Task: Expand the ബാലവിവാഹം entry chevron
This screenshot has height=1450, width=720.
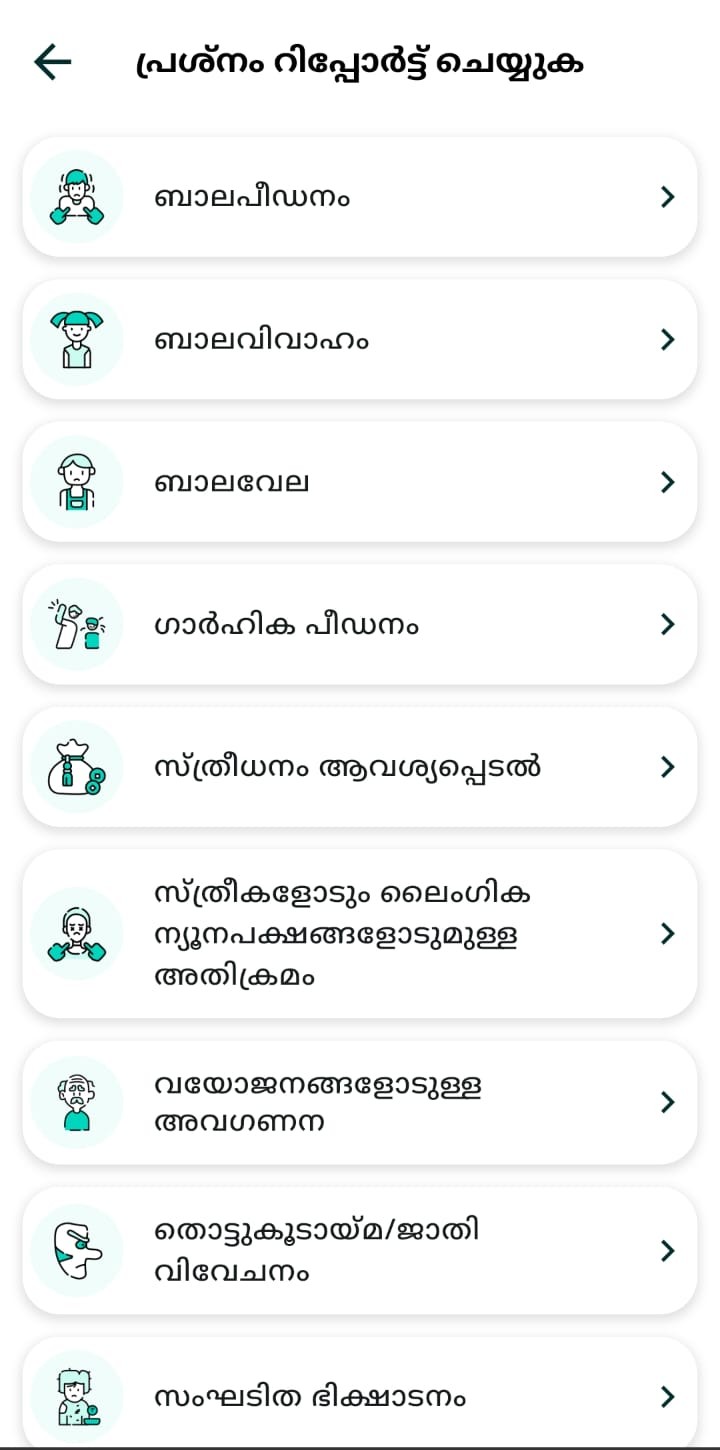Action: click(667, 339)
